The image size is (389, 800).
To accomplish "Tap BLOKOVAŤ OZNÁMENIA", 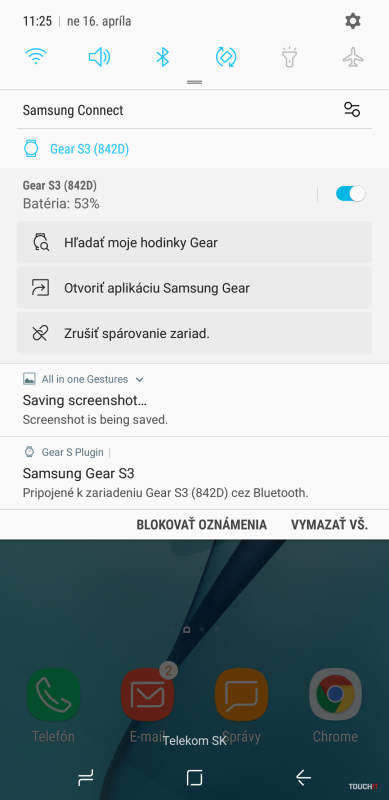I will [x=202, y=524].
